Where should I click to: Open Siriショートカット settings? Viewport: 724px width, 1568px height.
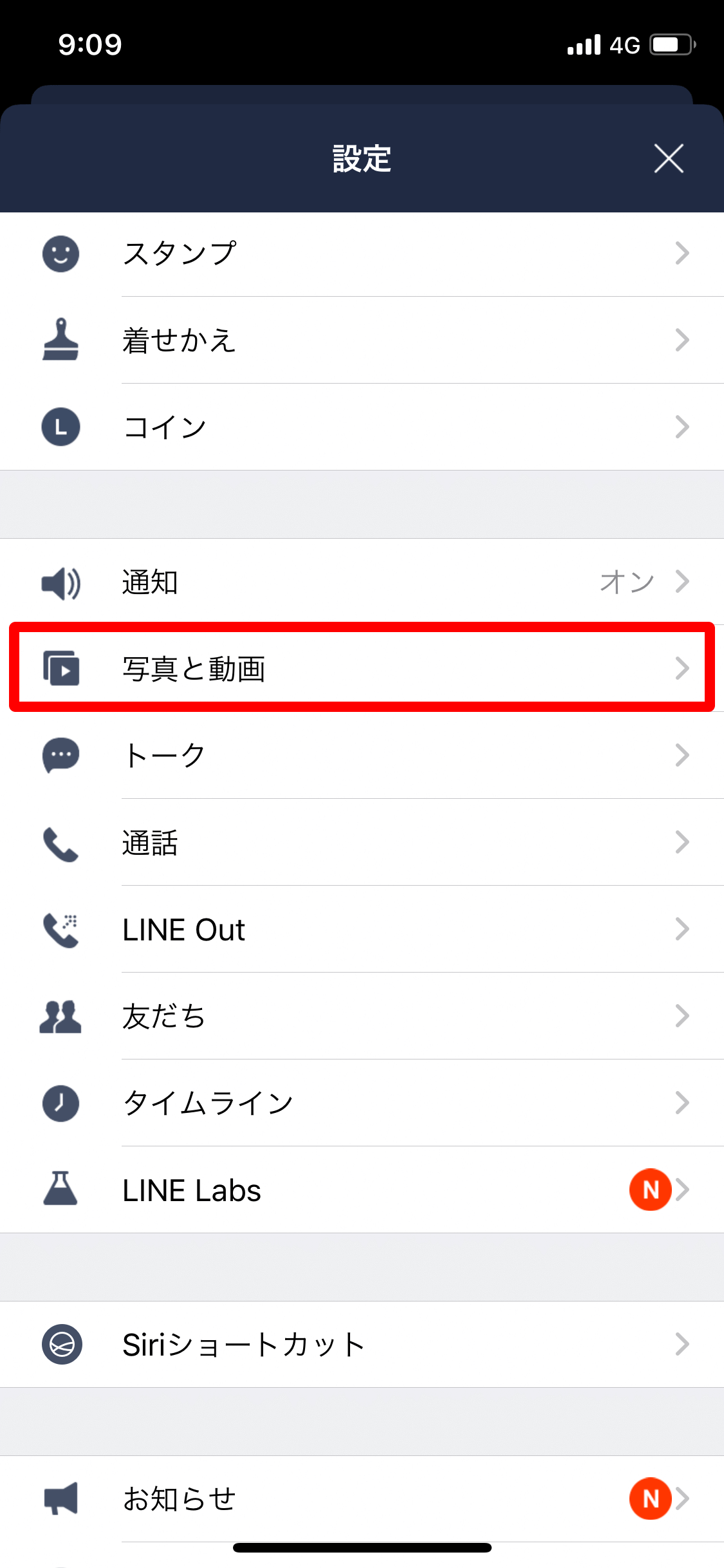pos(362,1344)
